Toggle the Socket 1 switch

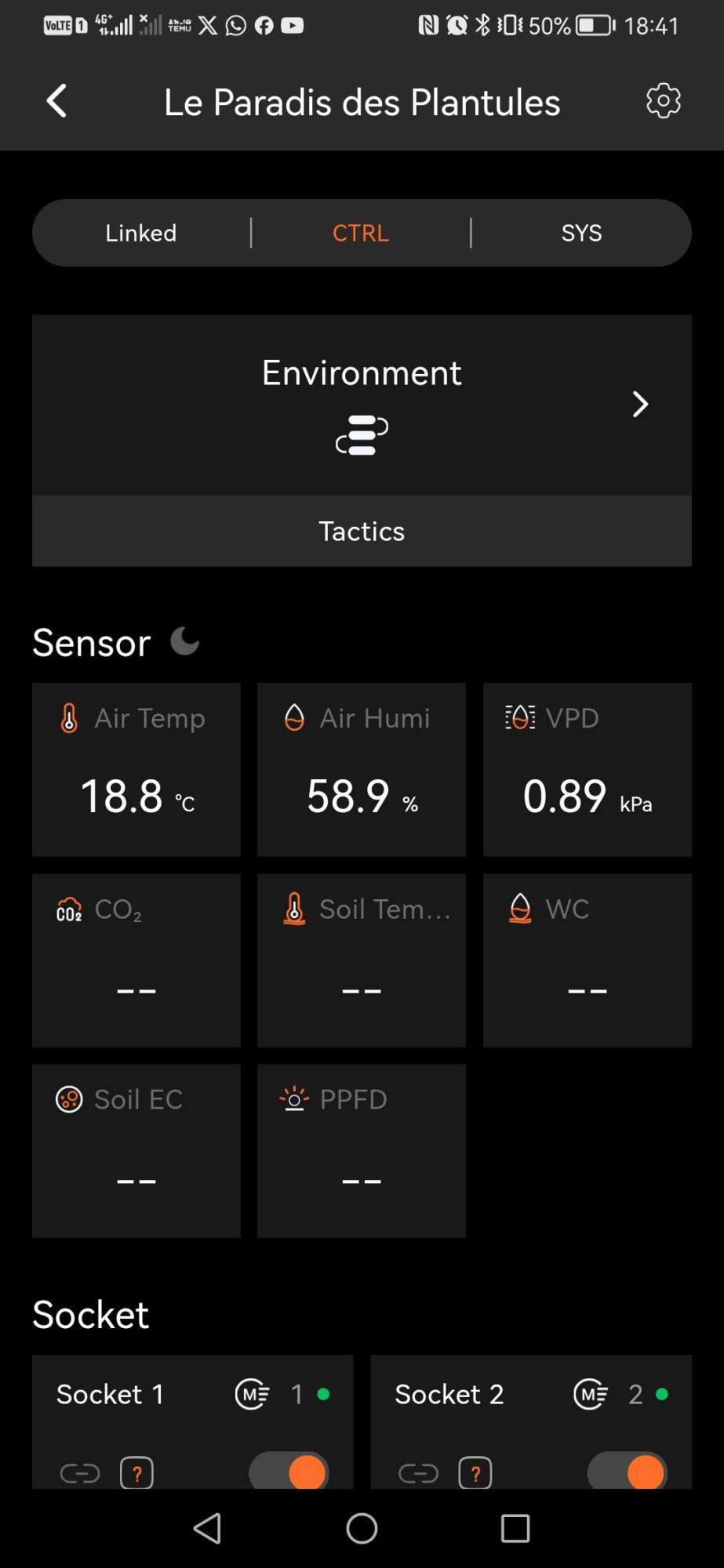coord(289,1472)
